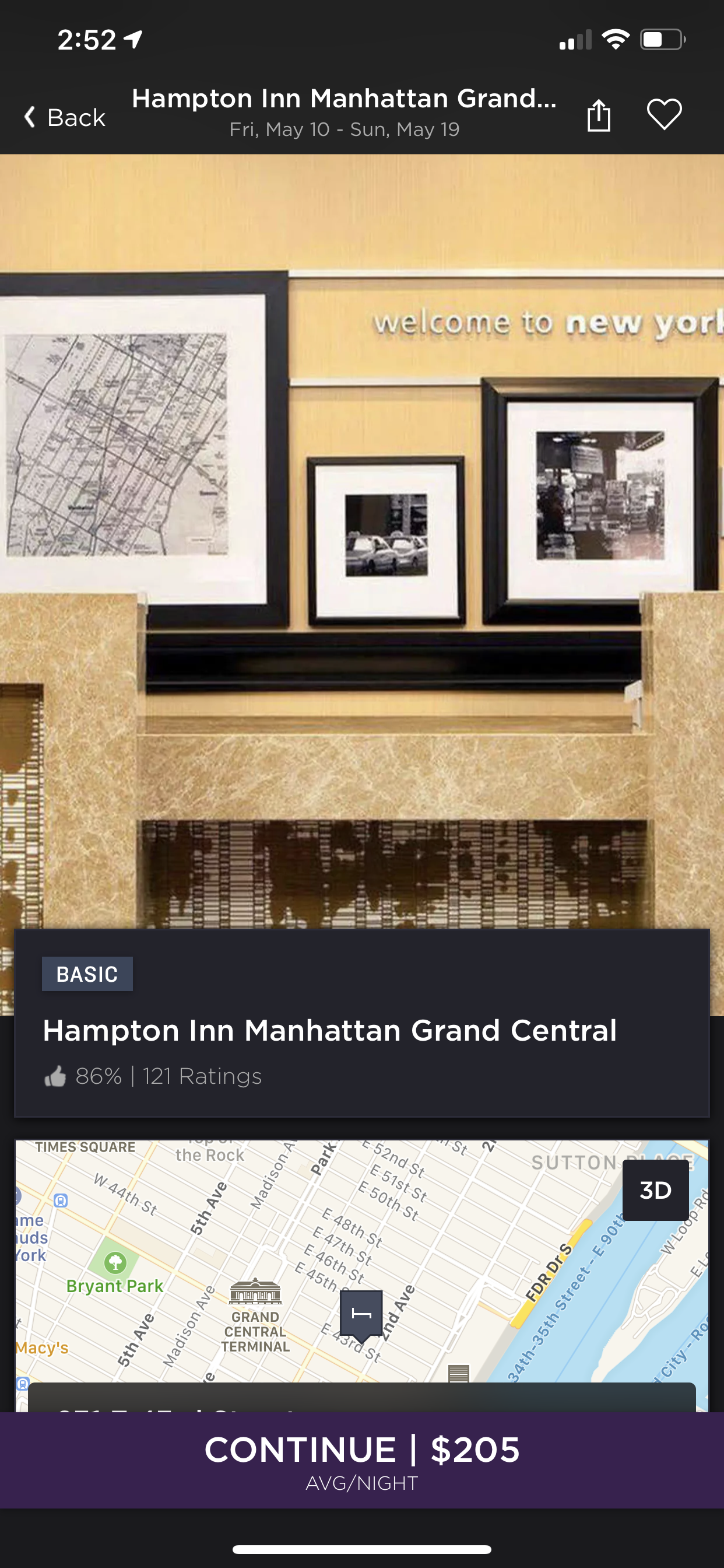Tap the hotel pin on map

point(361,1314)
